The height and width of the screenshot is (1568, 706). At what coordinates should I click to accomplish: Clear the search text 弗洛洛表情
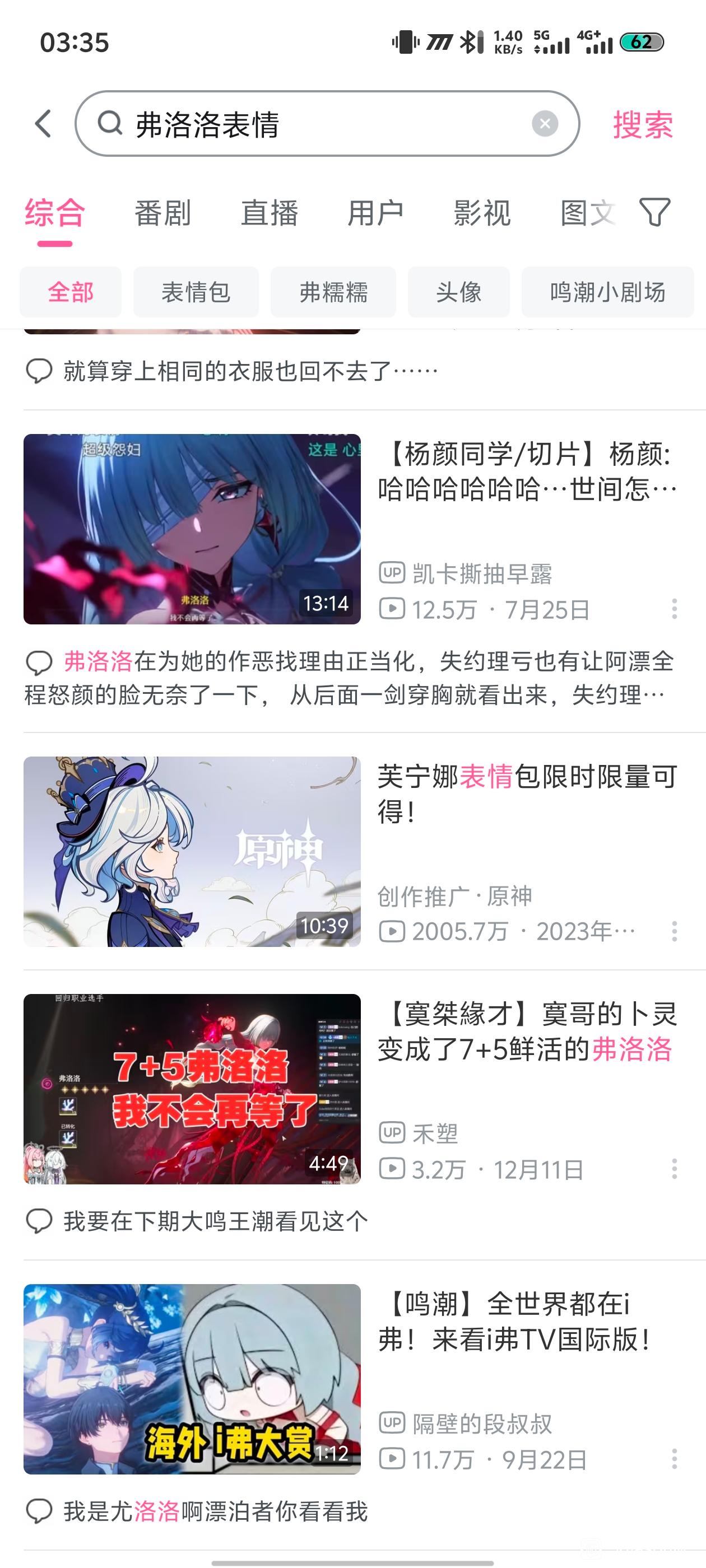click(x=545, y=124)
